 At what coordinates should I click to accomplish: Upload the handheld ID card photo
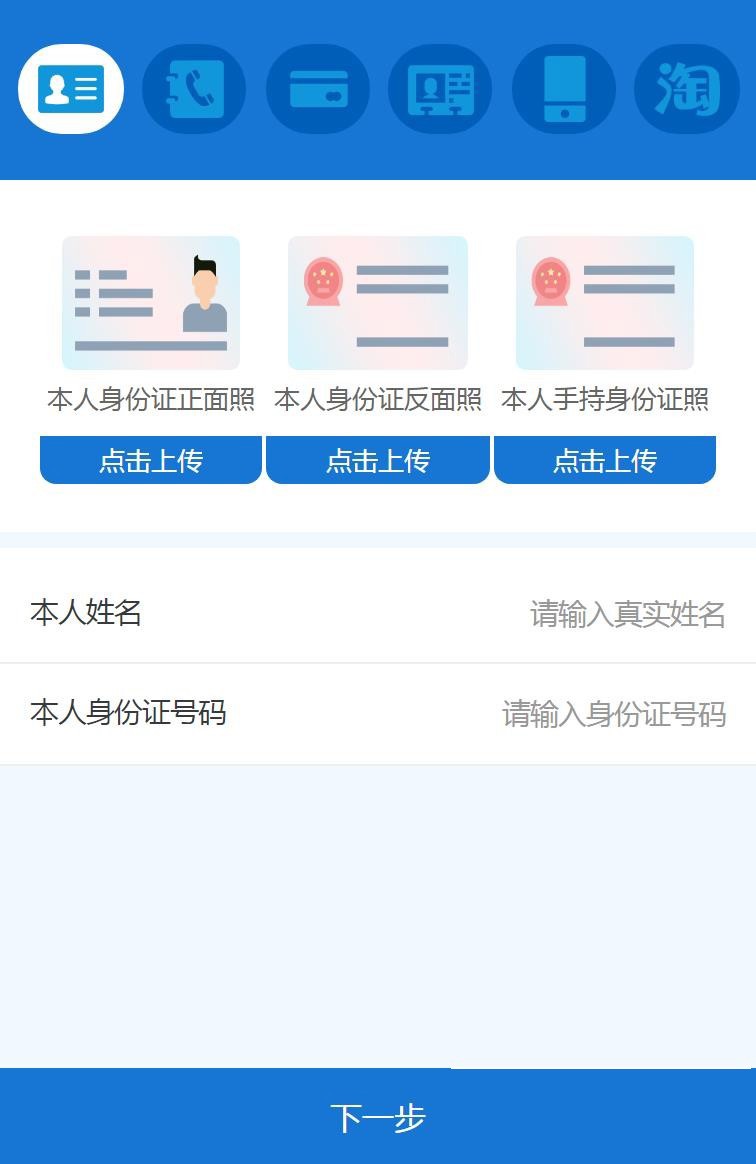tap(605, 460)
